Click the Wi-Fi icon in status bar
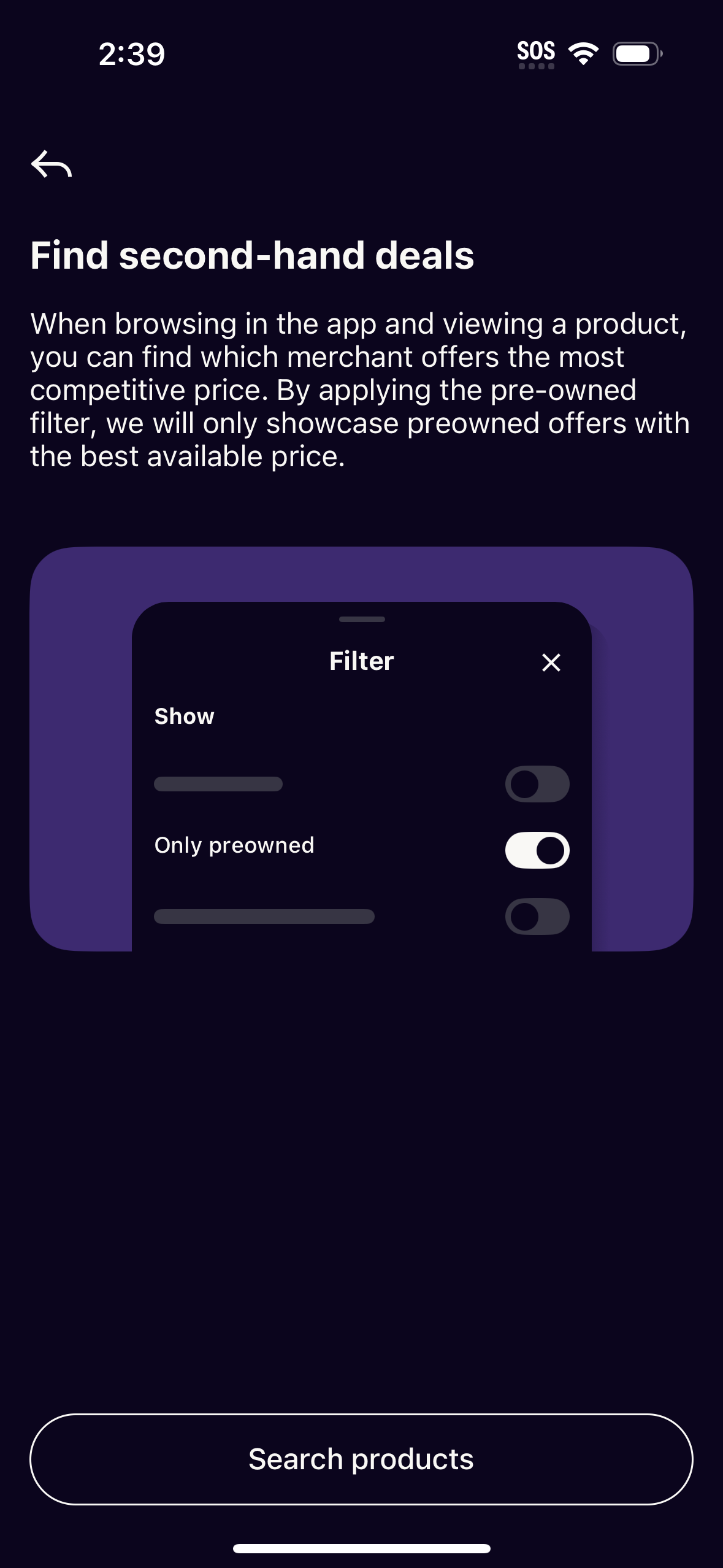The image size is (723, 1568). [581, 54]
